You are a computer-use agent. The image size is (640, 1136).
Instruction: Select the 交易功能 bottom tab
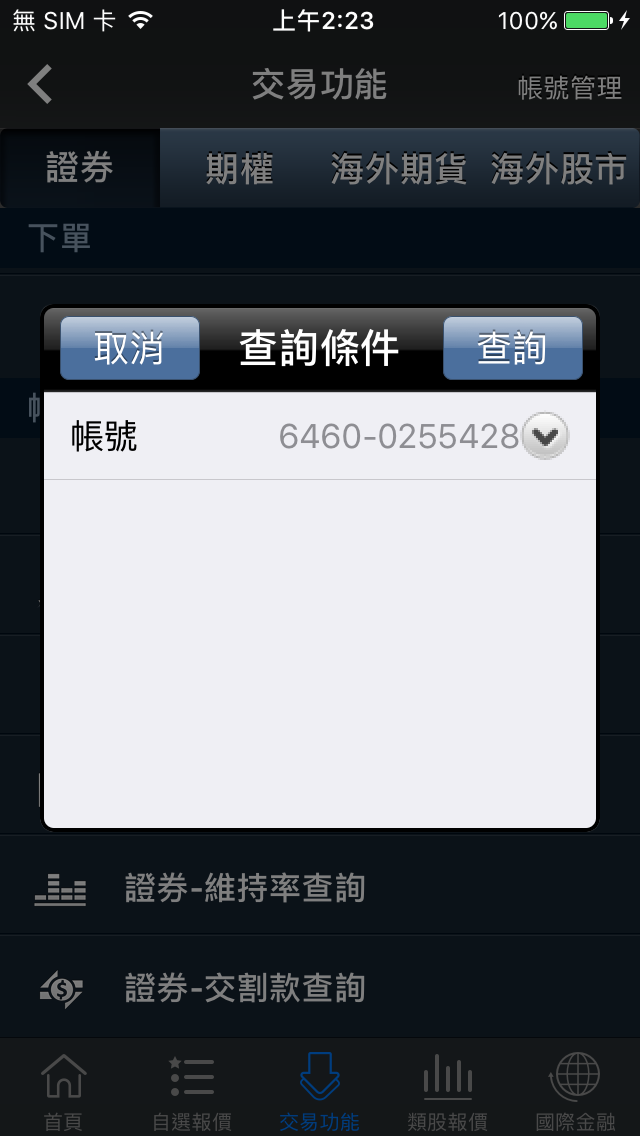click(319, 1092)
